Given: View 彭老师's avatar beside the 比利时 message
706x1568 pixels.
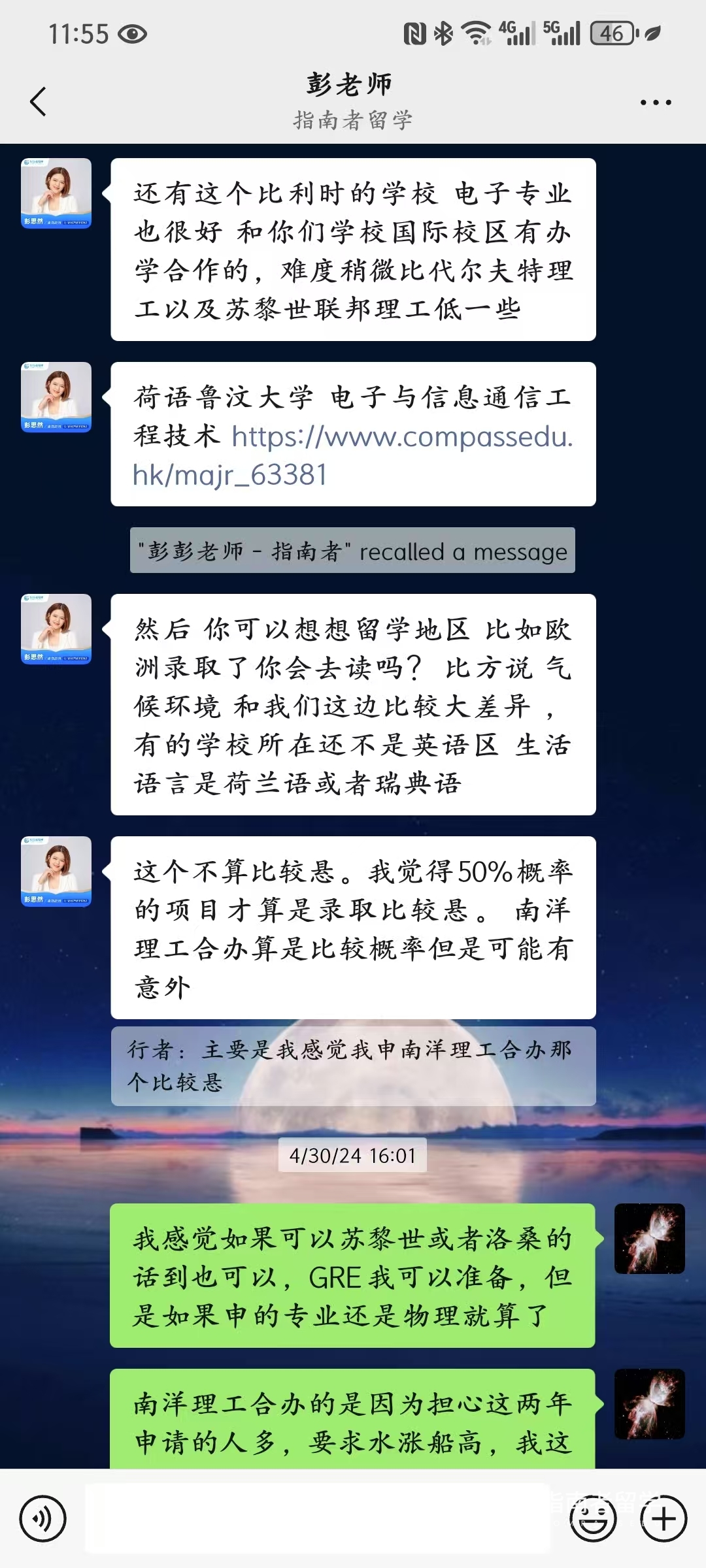Looking at the screenshot, I should [x=56, y=193].
